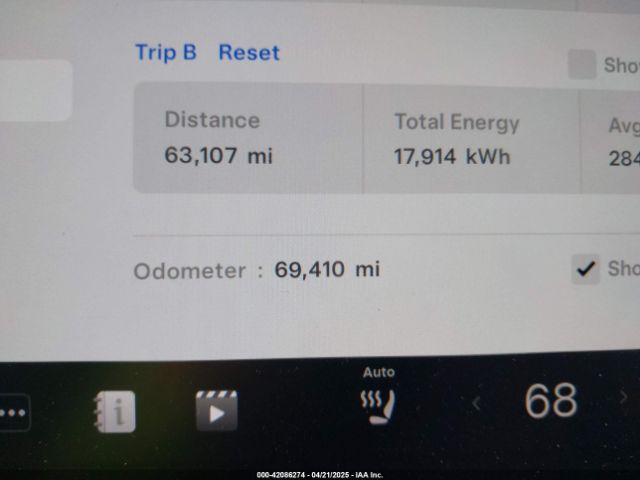Raise the cabin temperature with right chevron
This screenshot has height=480, width=640.
[624, 398]
